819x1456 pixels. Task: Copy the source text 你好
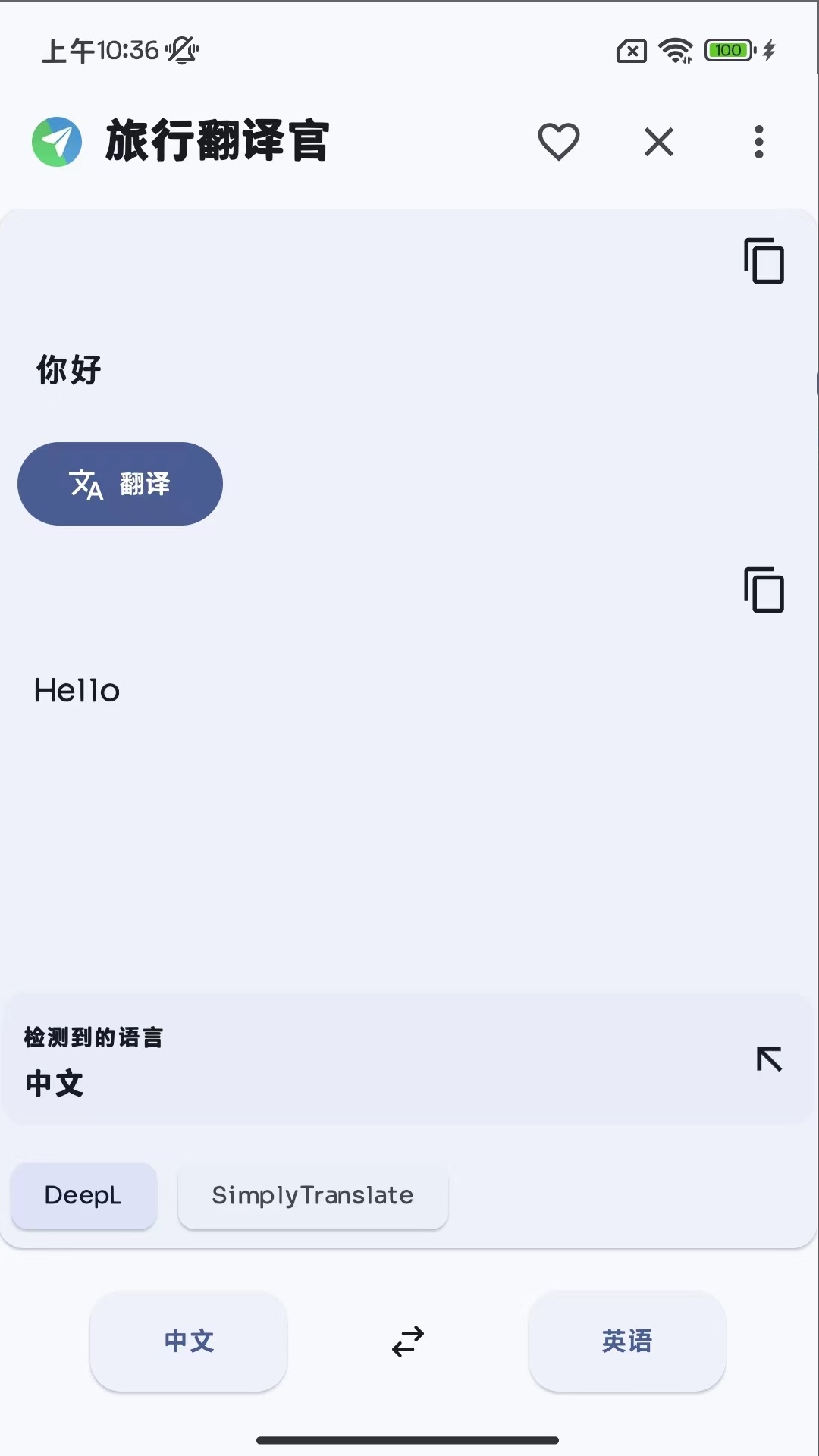point(764,261)
